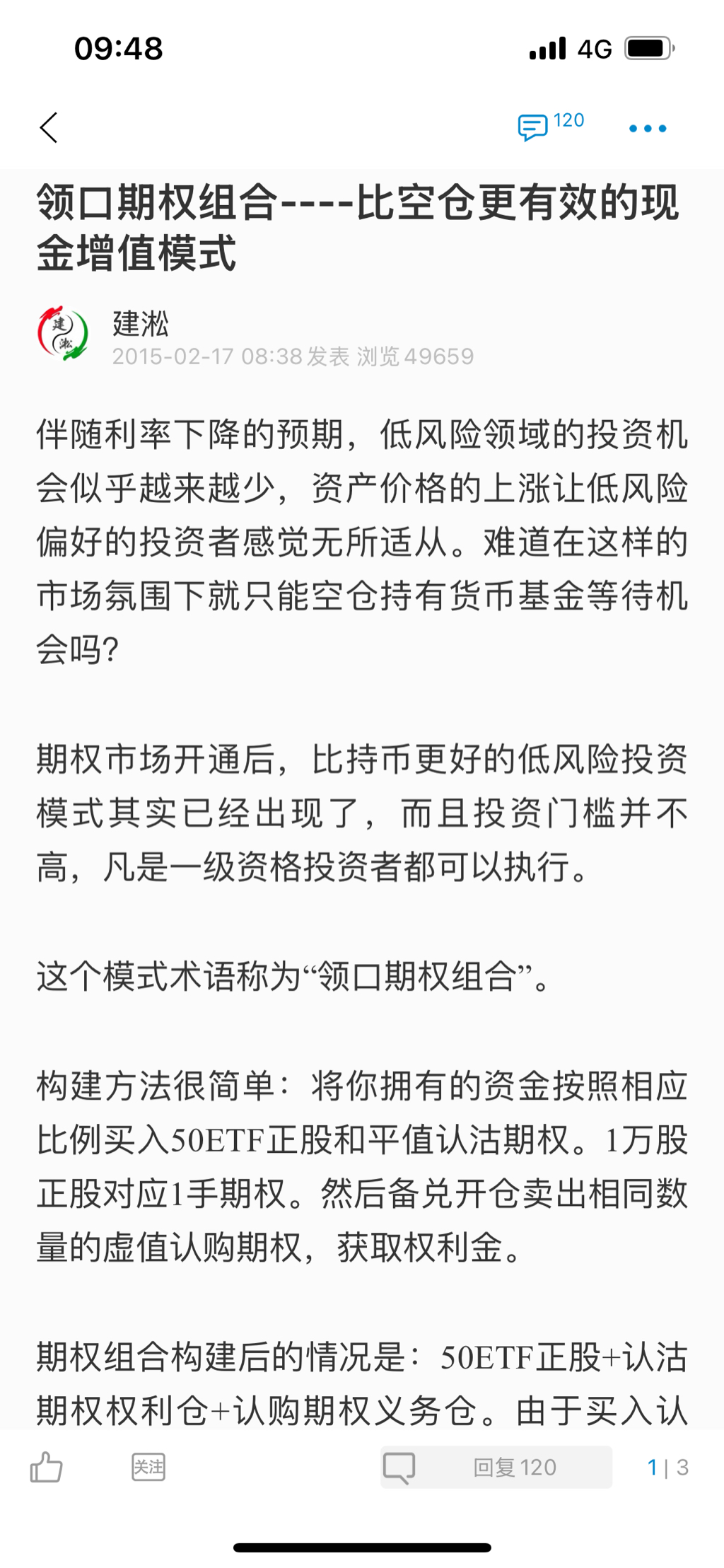Tap the 回复 120 reply field

click(496, 1467)
